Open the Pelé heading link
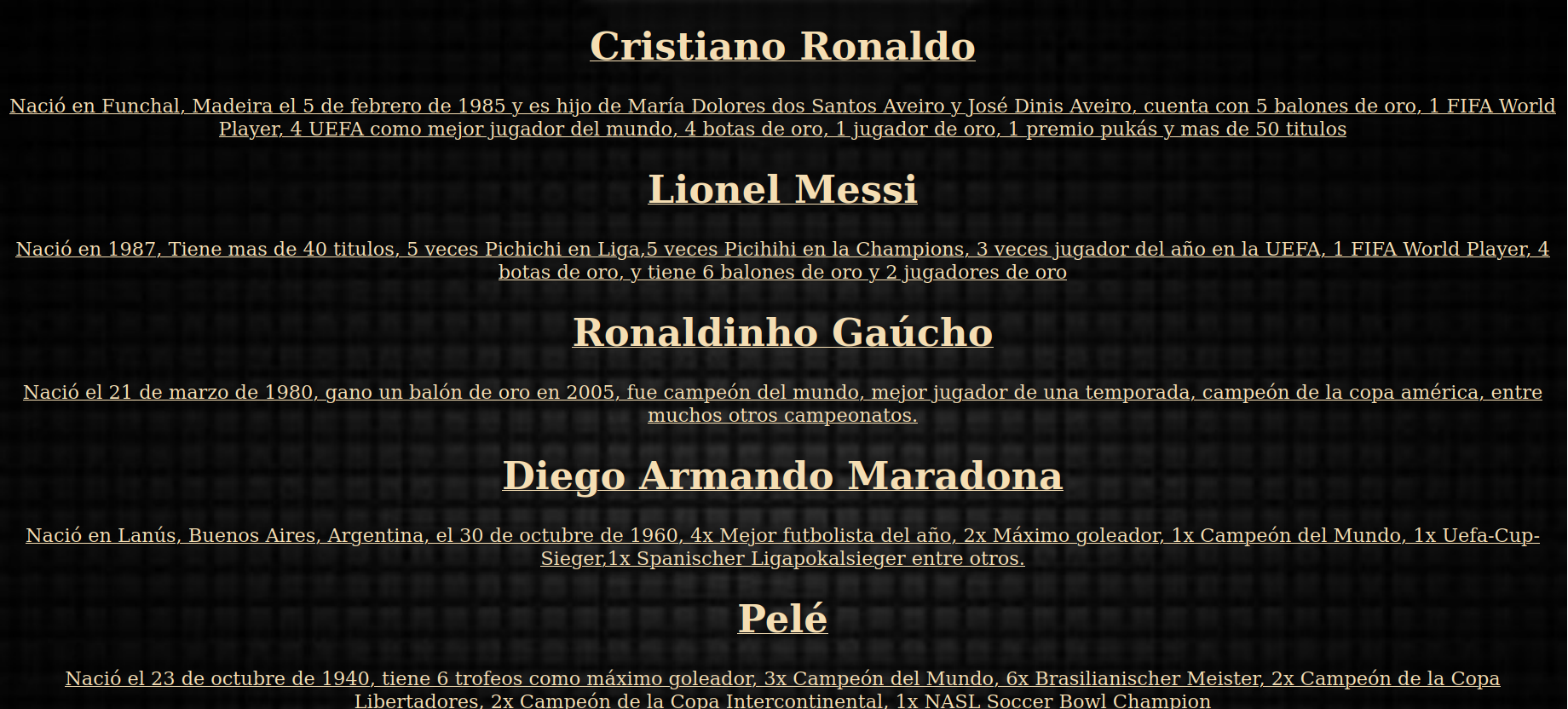This screenshot has width=1568, height=709. 782,620
